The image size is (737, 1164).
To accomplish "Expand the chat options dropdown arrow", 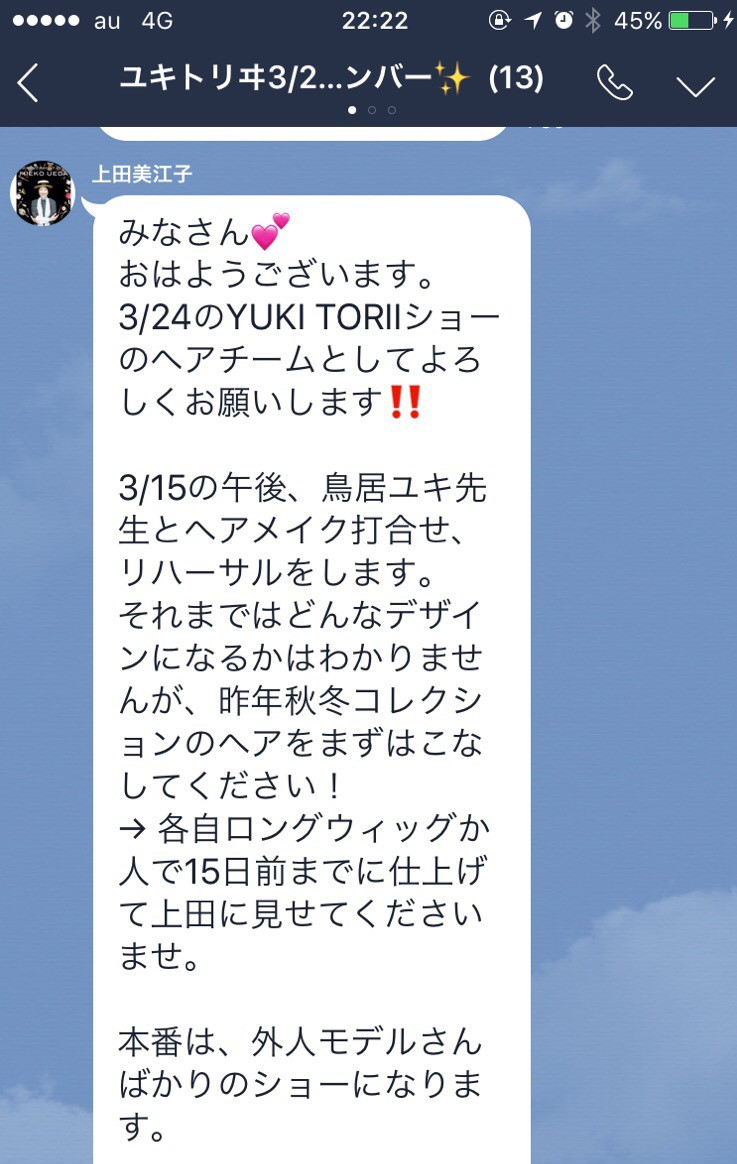I will click(x=695, y=85).
